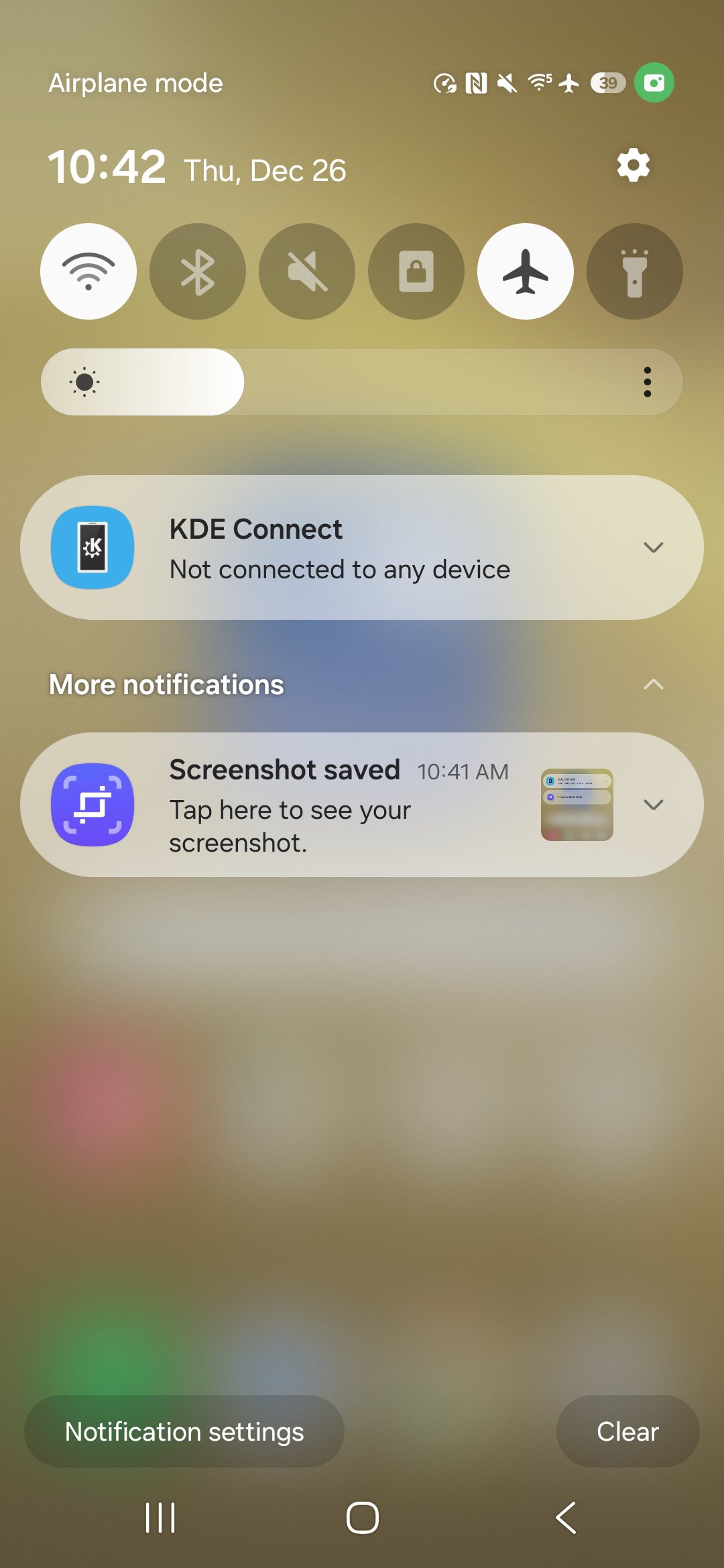Toggle the sound mute quick setting
The image size is (724, 1568).
pyautogui.click(x=307, y=271)
